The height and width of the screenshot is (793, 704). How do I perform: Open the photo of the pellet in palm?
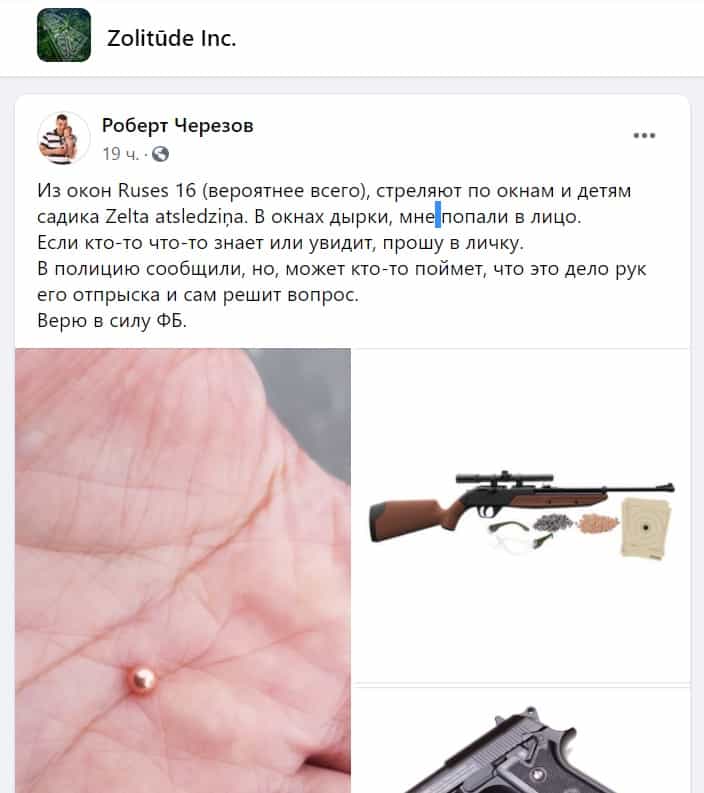[183, 570]
